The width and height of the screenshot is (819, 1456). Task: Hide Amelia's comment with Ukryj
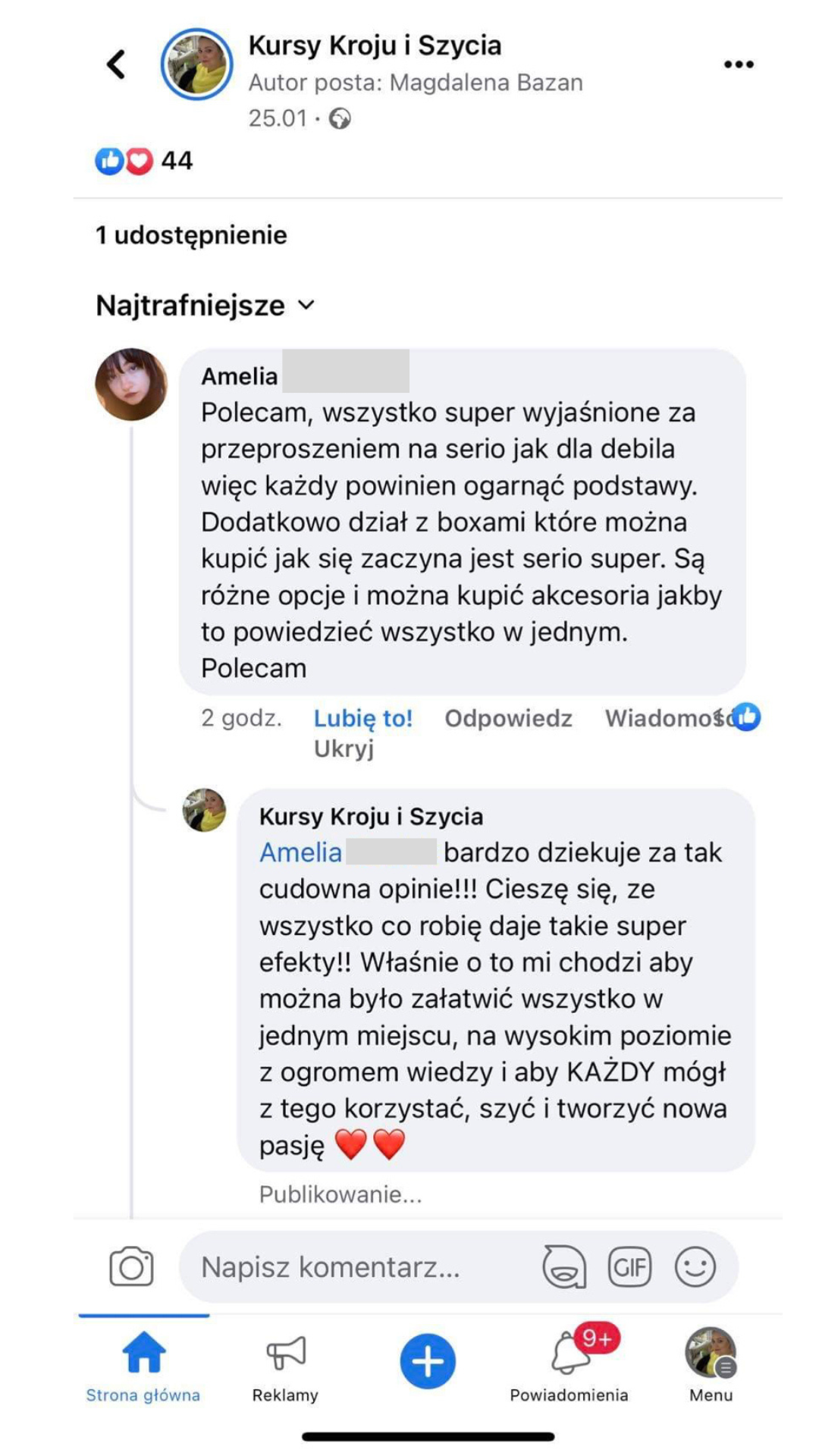tap(344, 748)
